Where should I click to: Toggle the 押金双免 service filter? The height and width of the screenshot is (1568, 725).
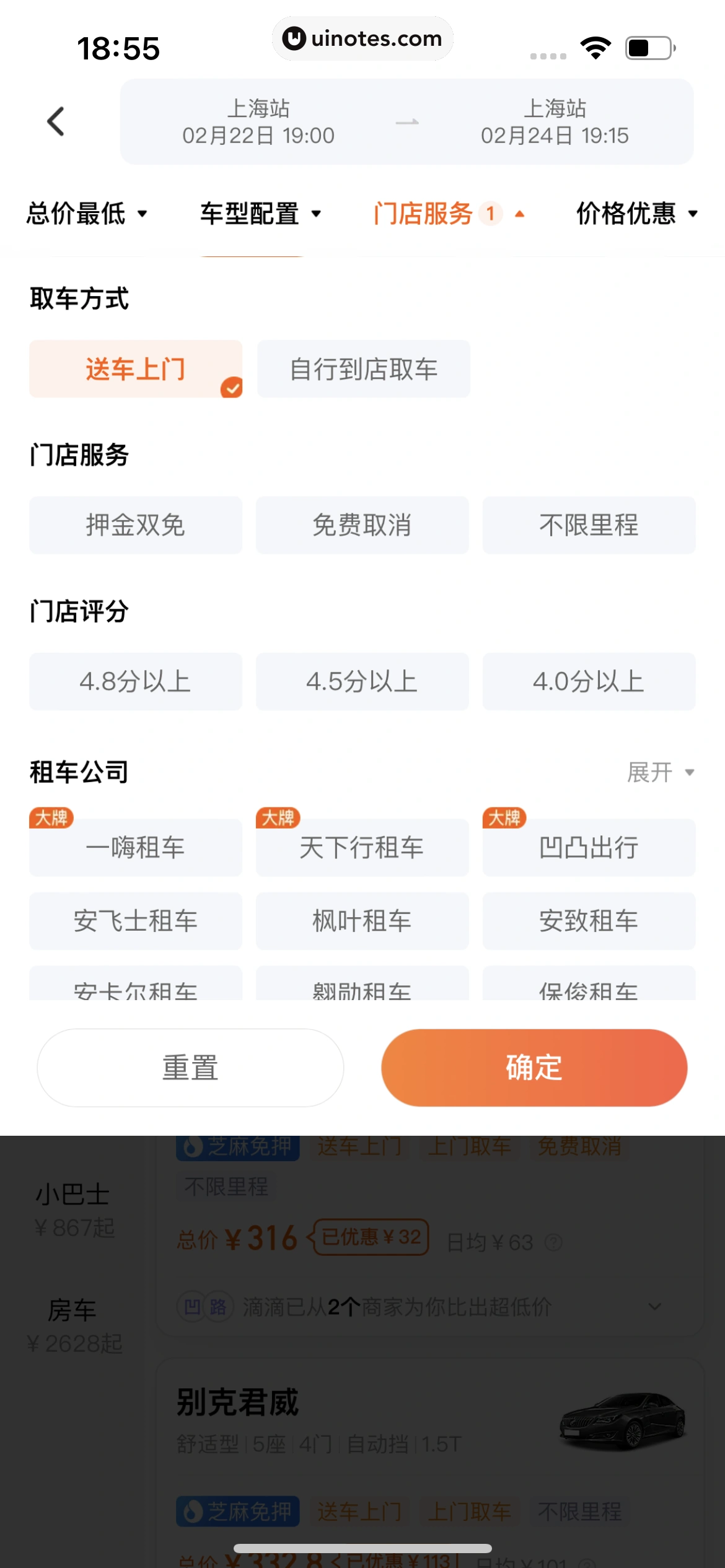coord(135,525)
